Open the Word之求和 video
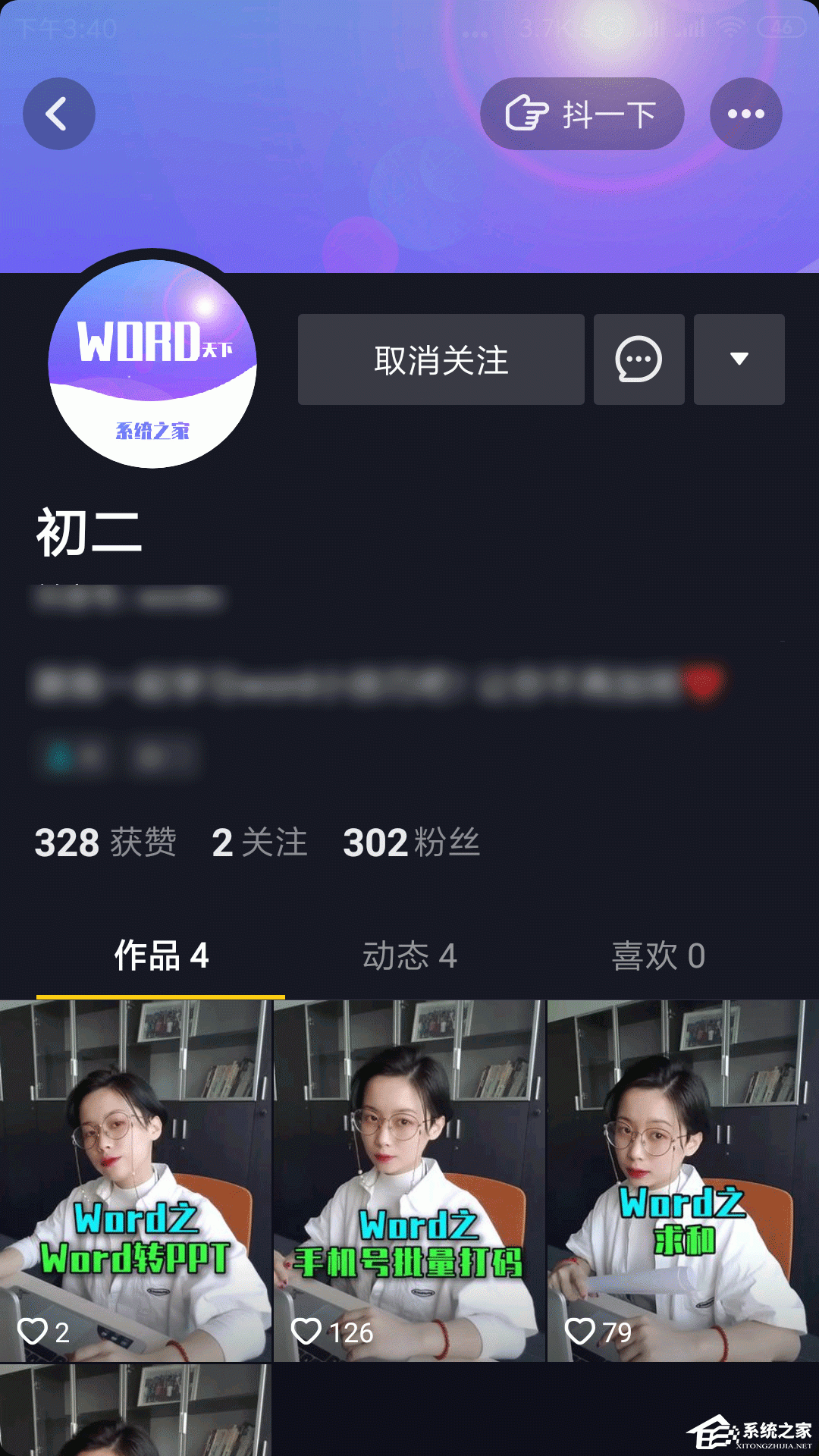 pos(682,1179)
